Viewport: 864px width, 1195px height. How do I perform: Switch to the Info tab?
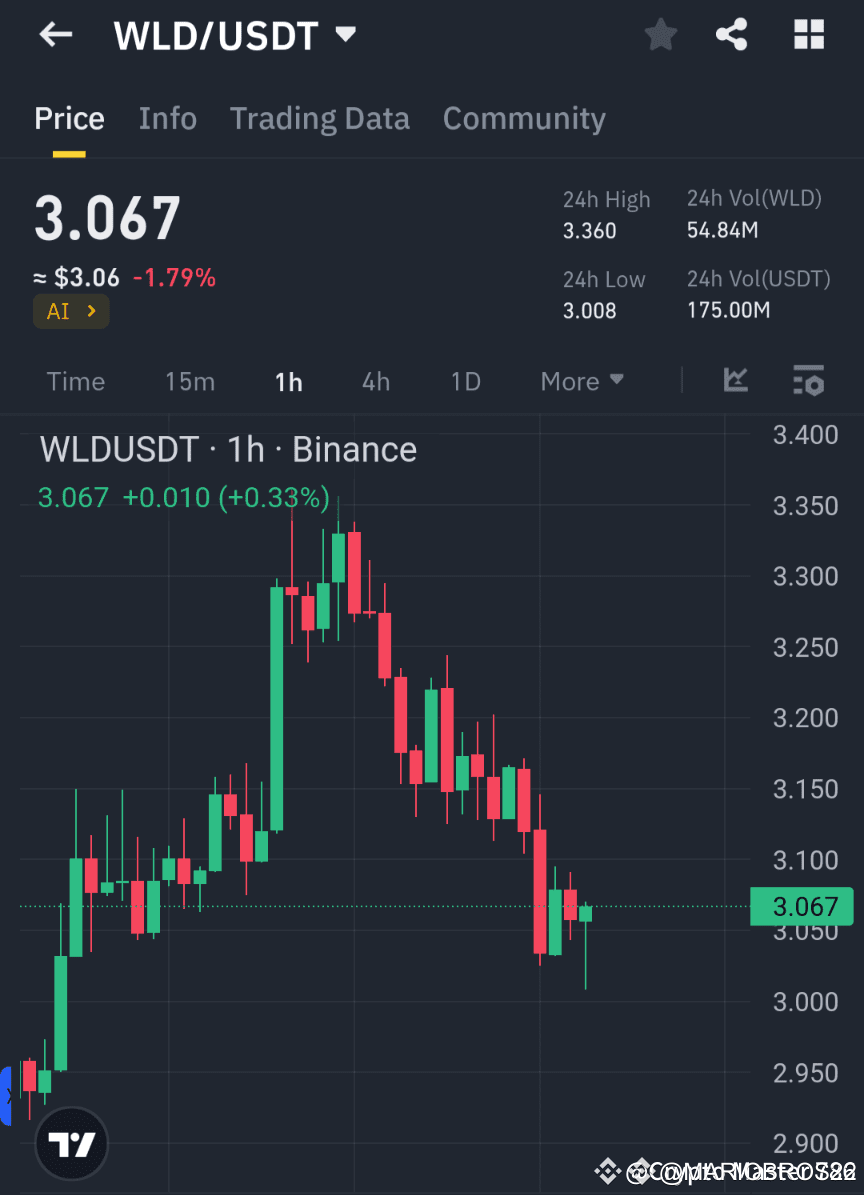pyautogui.click(x=167, y=118)
